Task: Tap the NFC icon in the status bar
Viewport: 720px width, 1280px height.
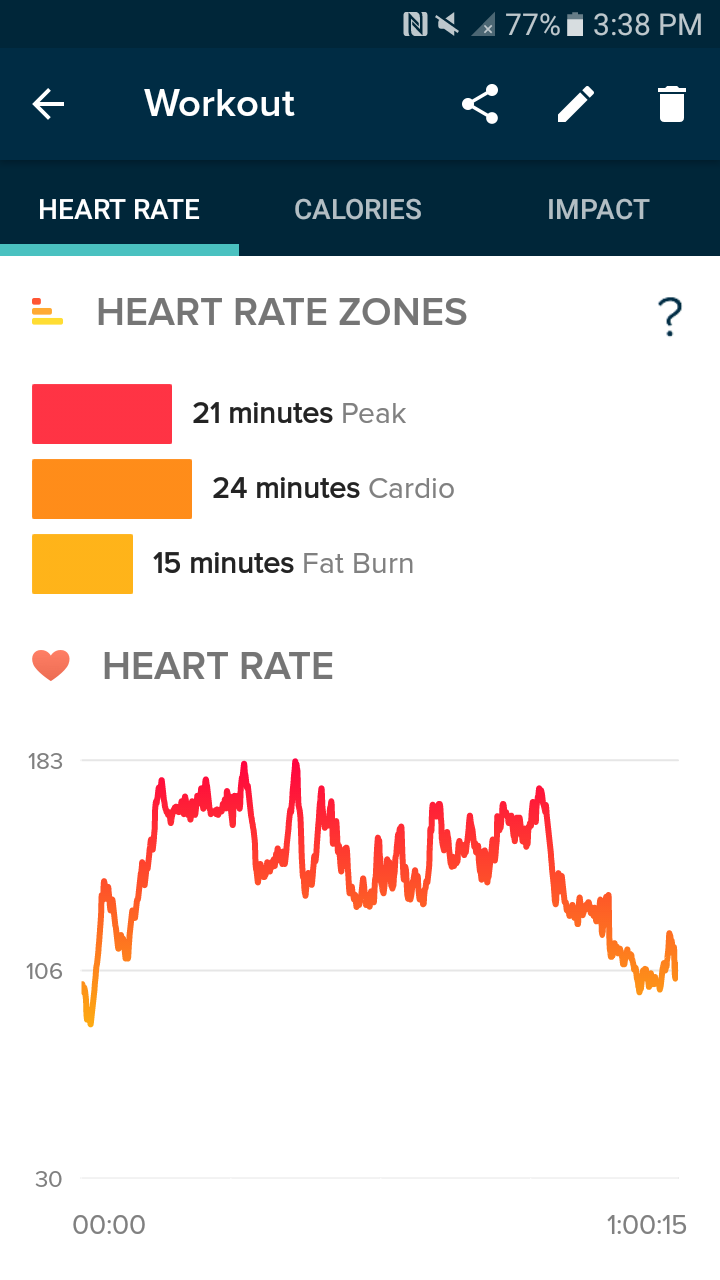Action: [413, 24]
